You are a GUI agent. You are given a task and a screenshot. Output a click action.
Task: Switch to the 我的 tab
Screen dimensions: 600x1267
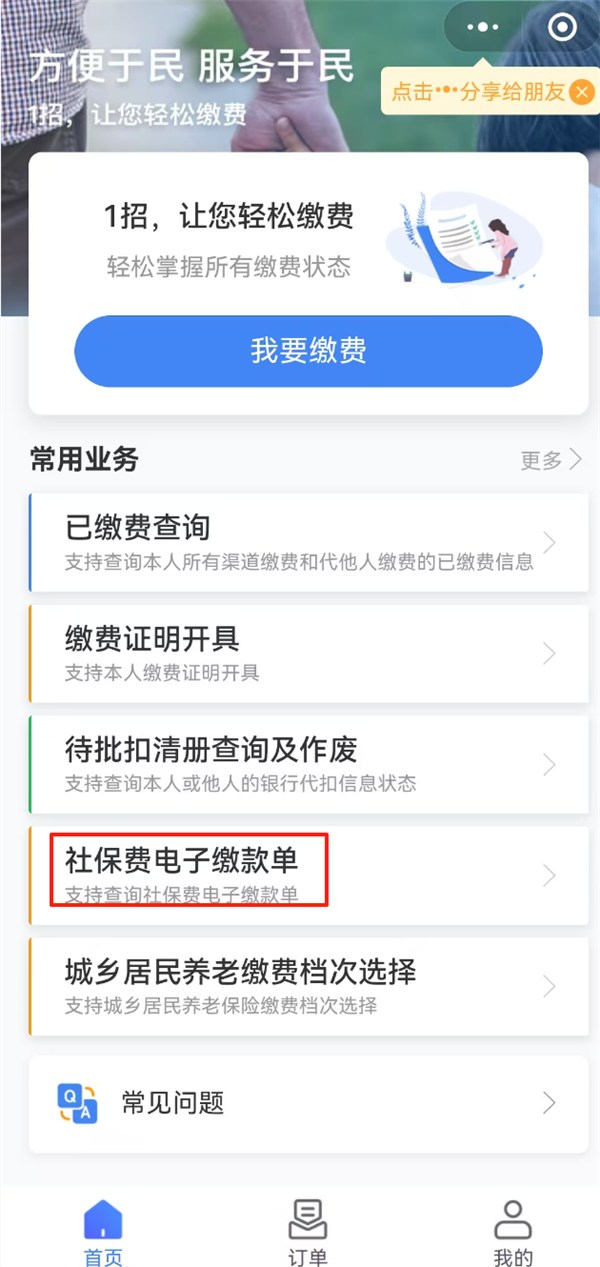pyautogui.click(x=513, y=1232)
